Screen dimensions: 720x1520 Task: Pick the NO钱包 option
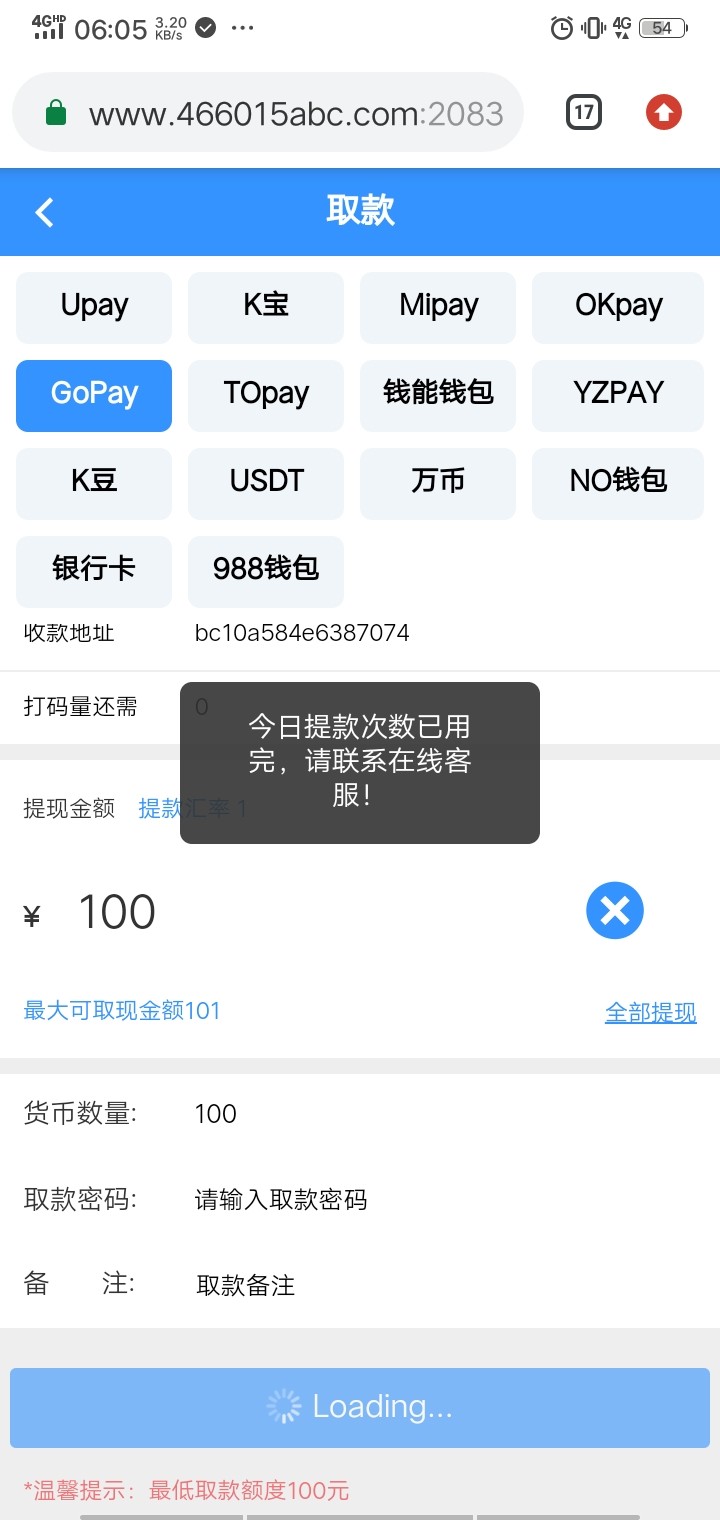coord(618,483)
